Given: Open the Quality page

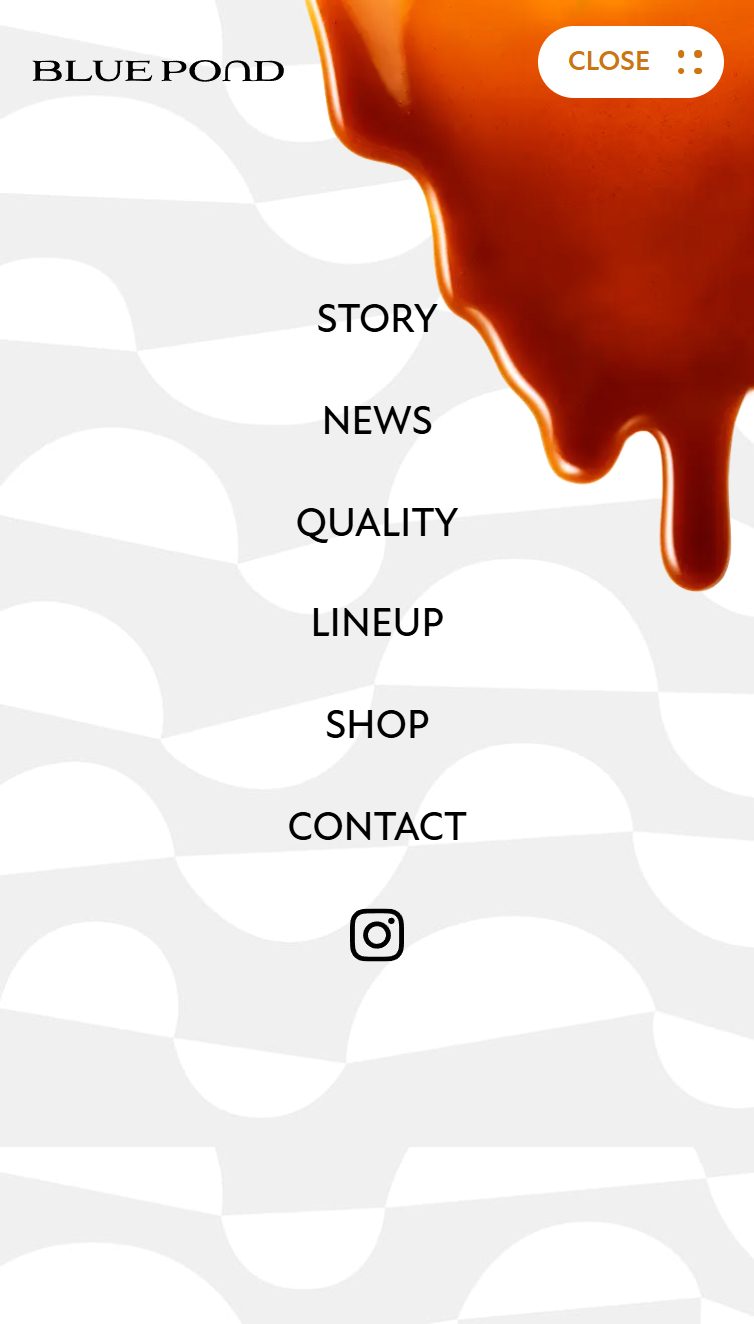Looking at the screenshot, I should pyautogui.click(x=377, y=523).
